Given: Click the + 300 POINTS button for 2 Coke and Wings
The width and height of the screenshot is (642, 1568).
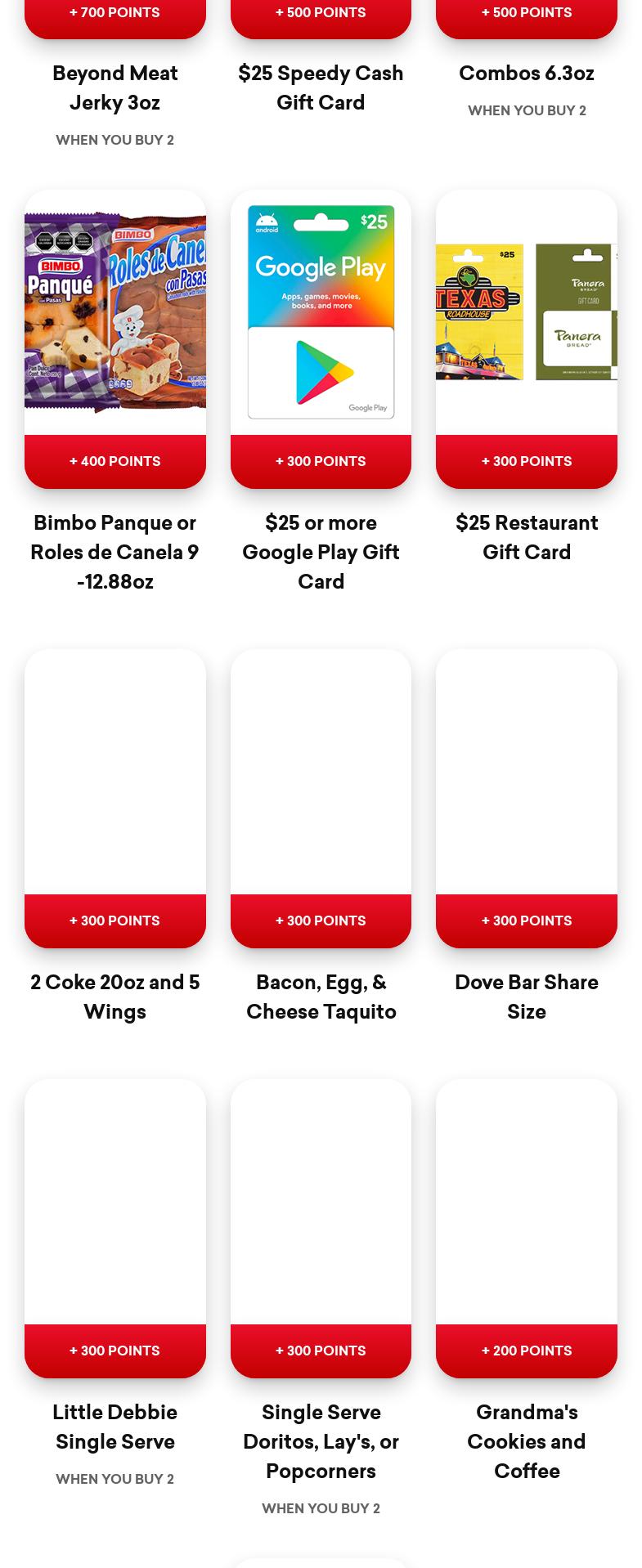Looking at the screenshot, I should [114, 921].
